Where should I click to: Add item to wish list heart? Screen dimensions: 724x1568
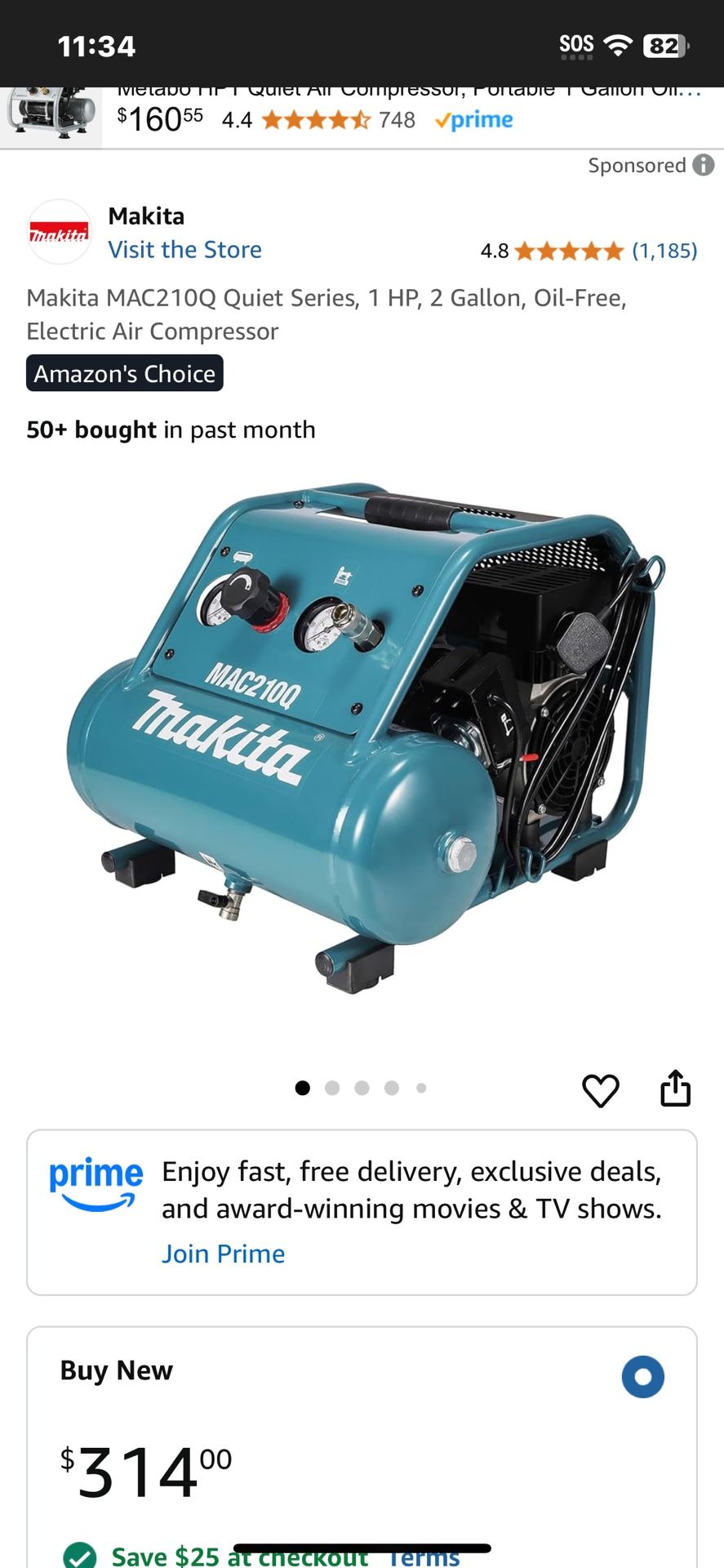pos(600,1090)
